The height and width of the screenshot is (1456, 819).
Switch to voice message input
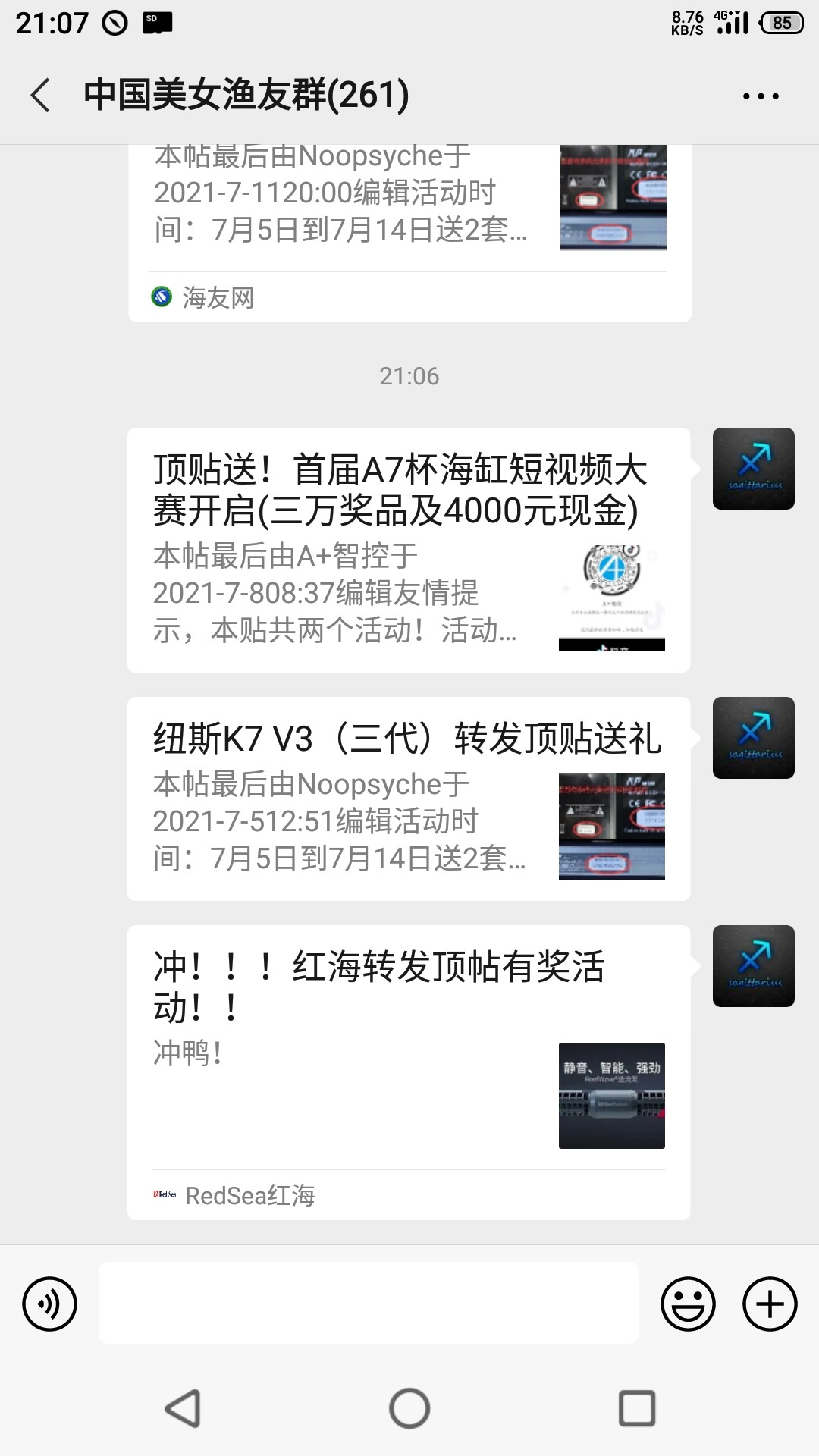click(x=50, y=1304)
